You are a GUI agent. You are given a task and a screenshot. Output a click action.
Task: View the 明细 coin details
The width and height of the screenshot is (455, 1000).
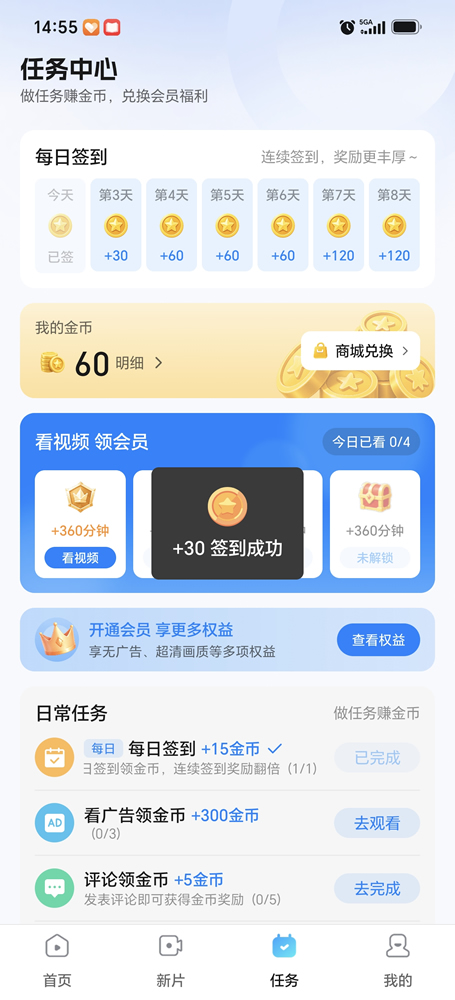(139, 363)
